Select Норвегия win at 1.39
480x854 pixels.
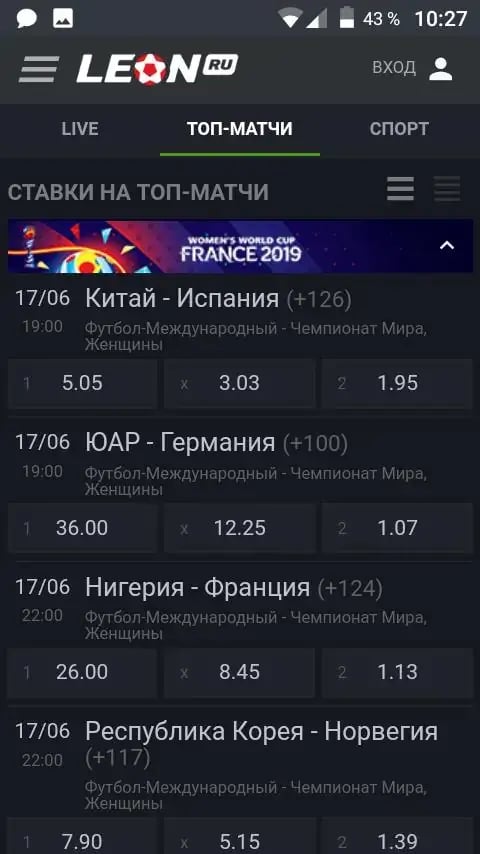pyautogui.click(x=397, y=837)
